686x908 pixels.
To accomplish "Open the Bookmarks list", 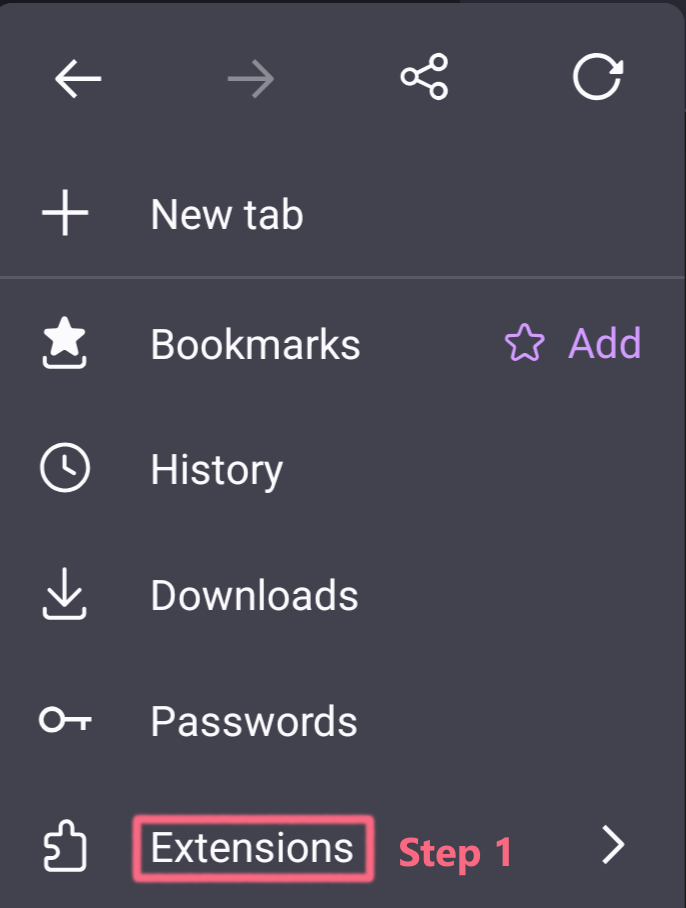I will pyautogui.click(x=254, y=345).
